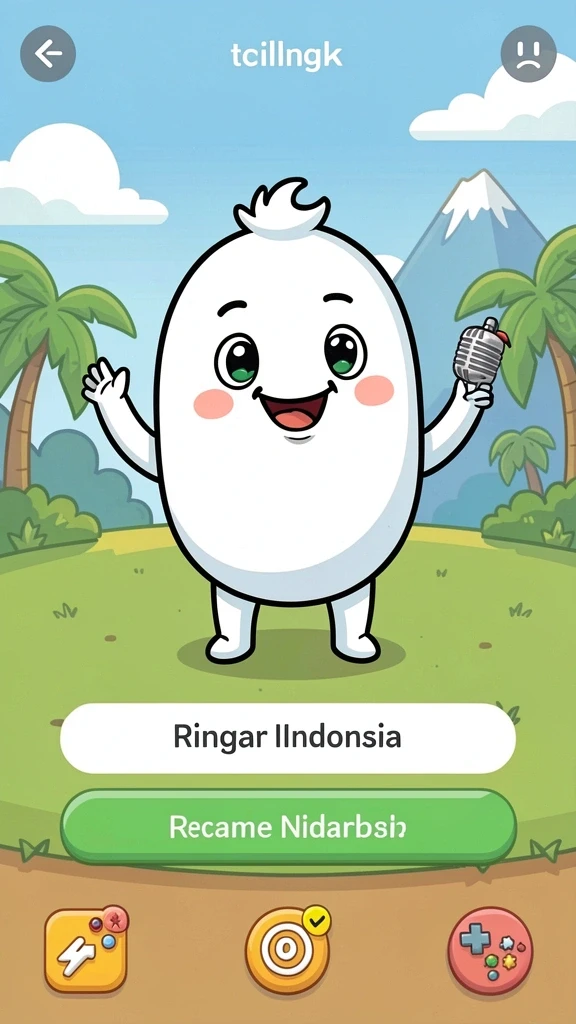Tap the white Ringar IIndonsia field
The width and height of the screenshot is (576, 1024).
(x=288, y=738)
